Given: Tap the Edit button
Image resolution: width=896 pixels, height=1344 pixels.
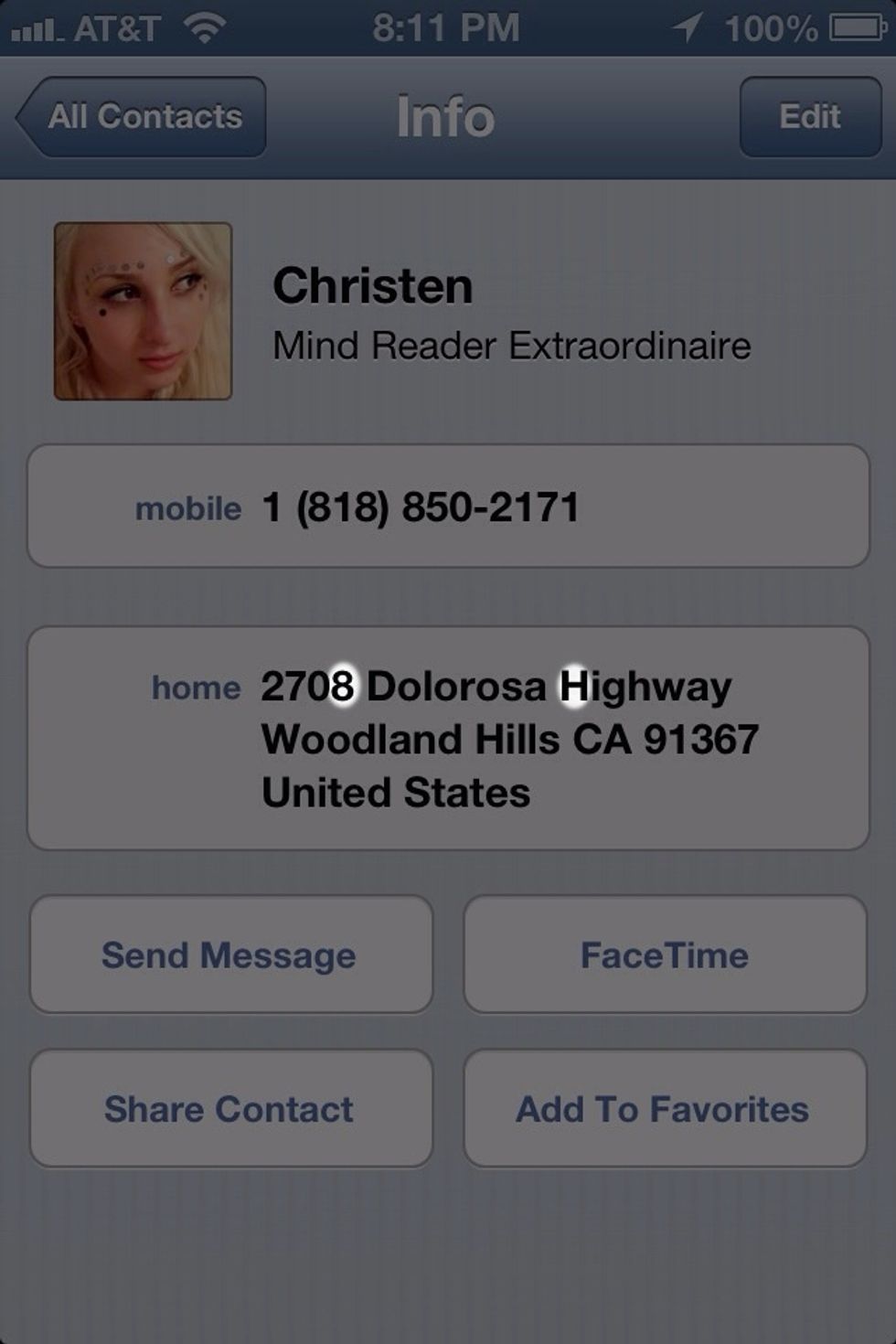Looking at the screenshot, I should click(809, 117).
